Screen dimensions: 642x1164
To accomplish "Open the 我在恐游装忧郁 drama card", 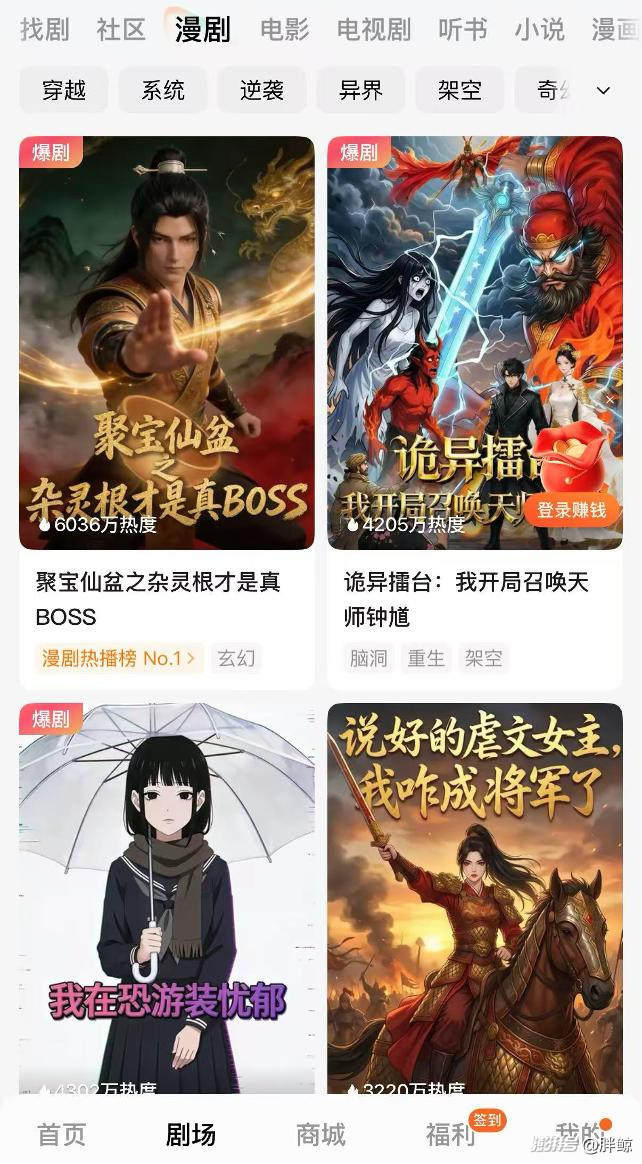I will pyautogui.click(x=166, y=900).
